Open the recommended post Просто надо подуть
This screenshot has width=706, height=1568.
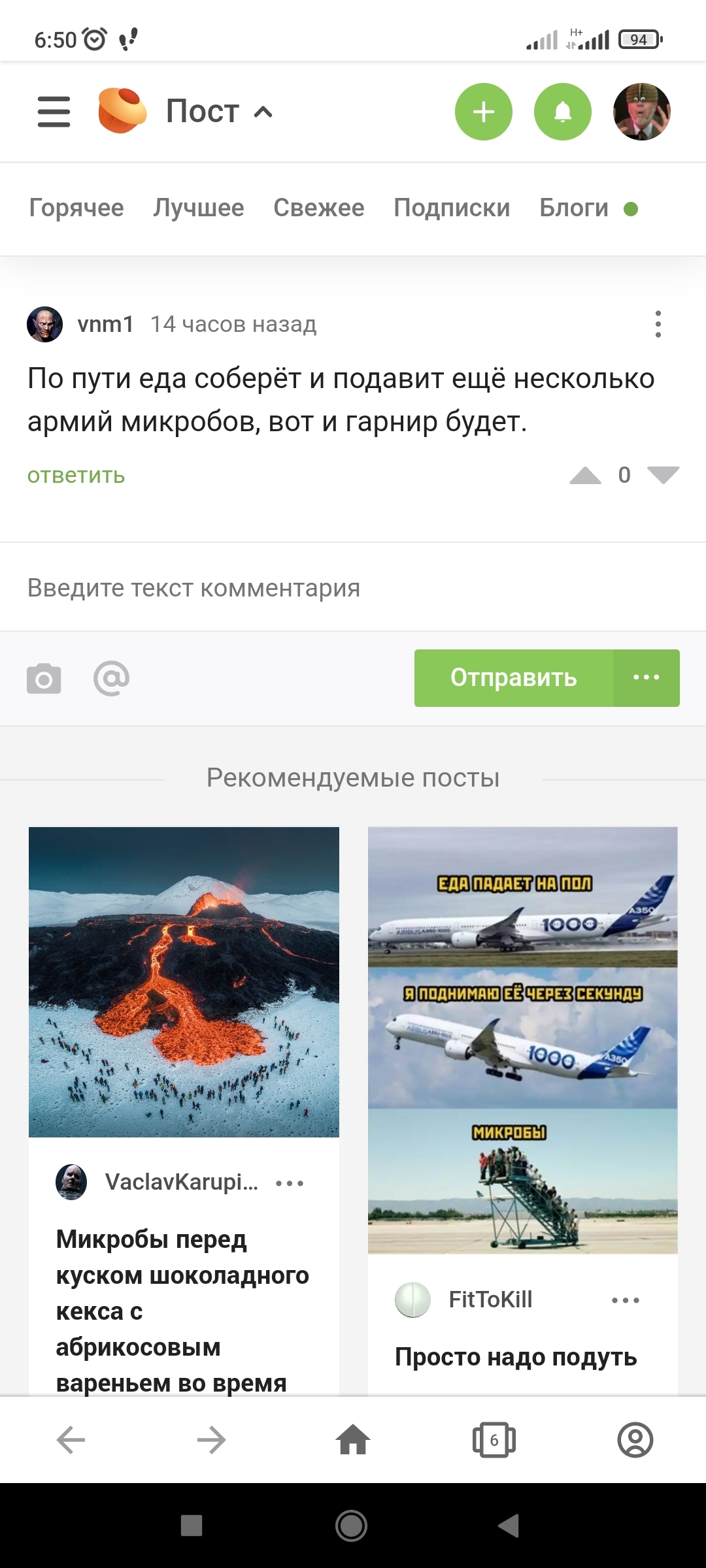click(x=516, y=1358)
